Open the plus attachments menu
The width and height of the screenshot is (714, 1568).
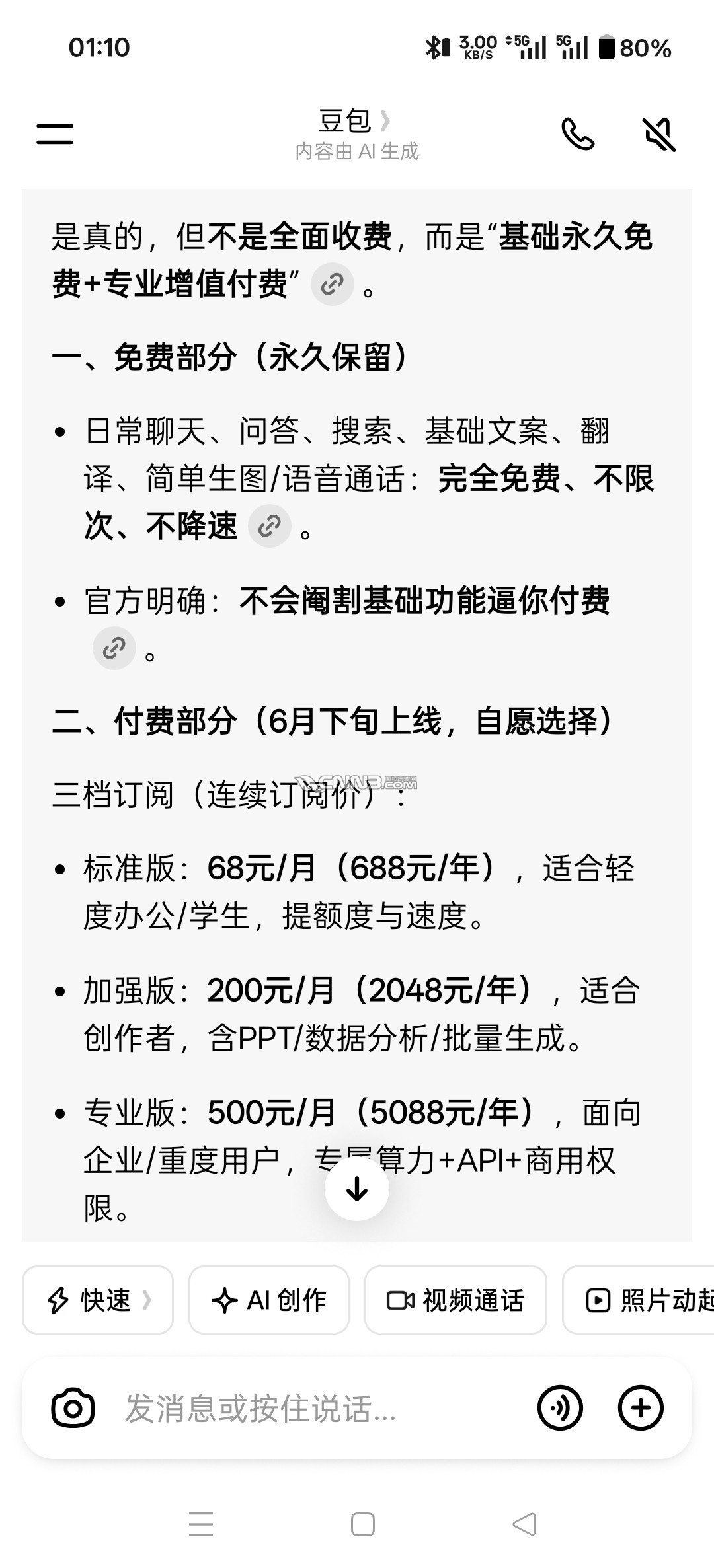(x=641, y=1408)
